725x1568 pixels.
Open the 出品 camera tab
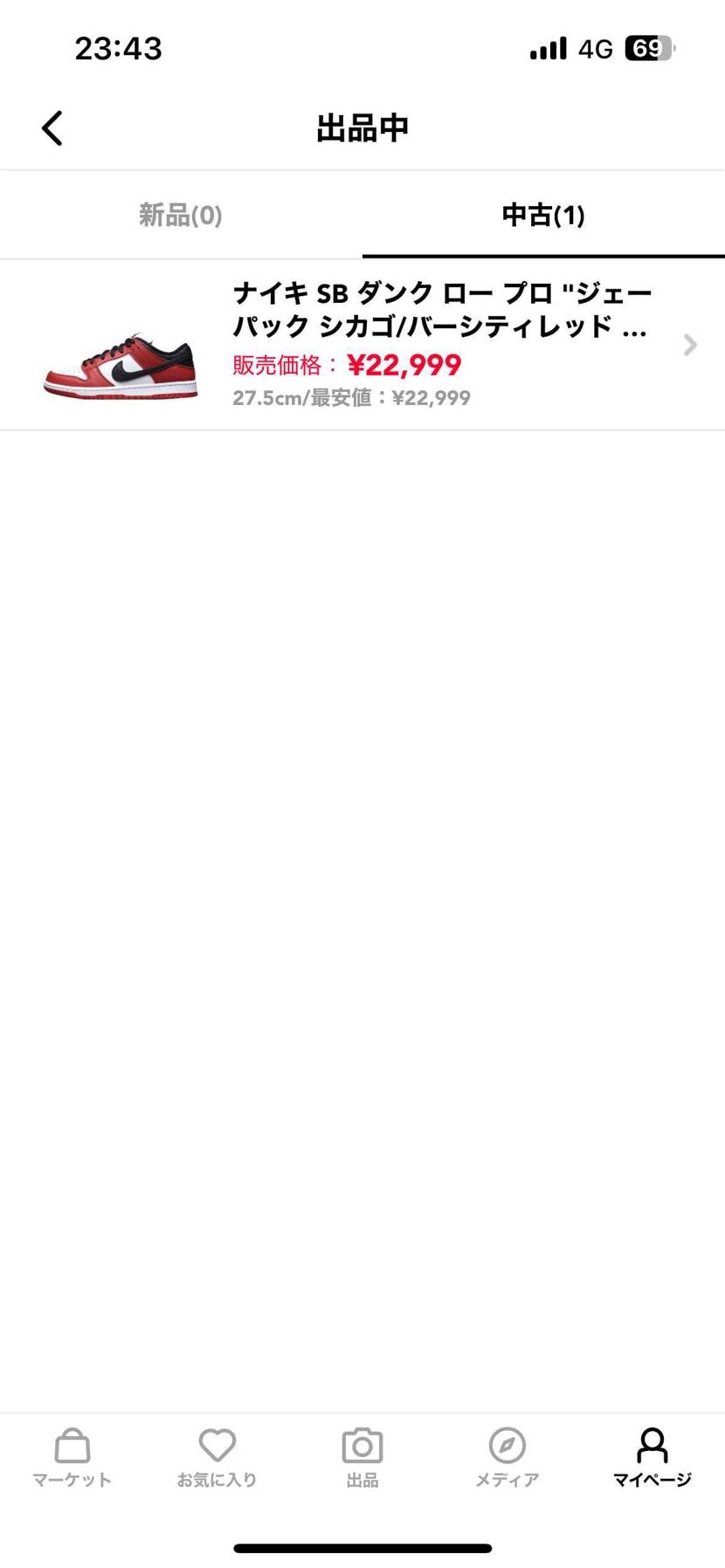[x=362, y=1457]
